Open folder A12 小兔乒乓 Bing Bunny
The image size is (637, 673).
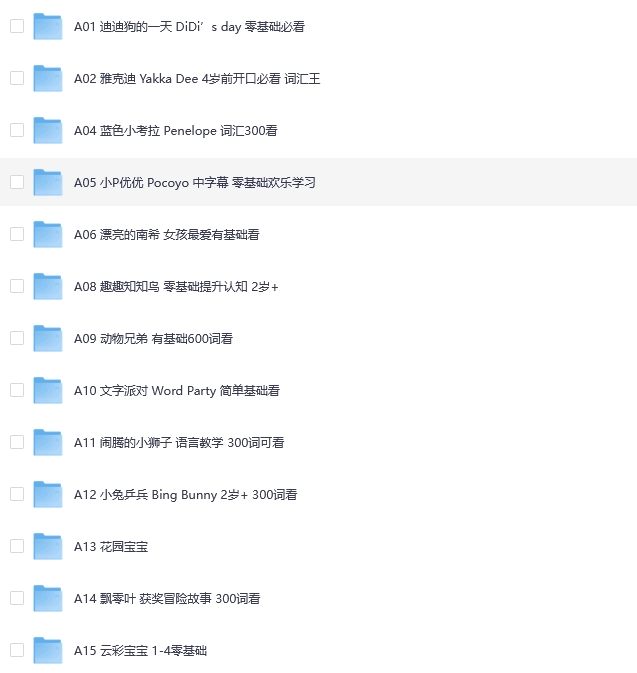(185, 495)
